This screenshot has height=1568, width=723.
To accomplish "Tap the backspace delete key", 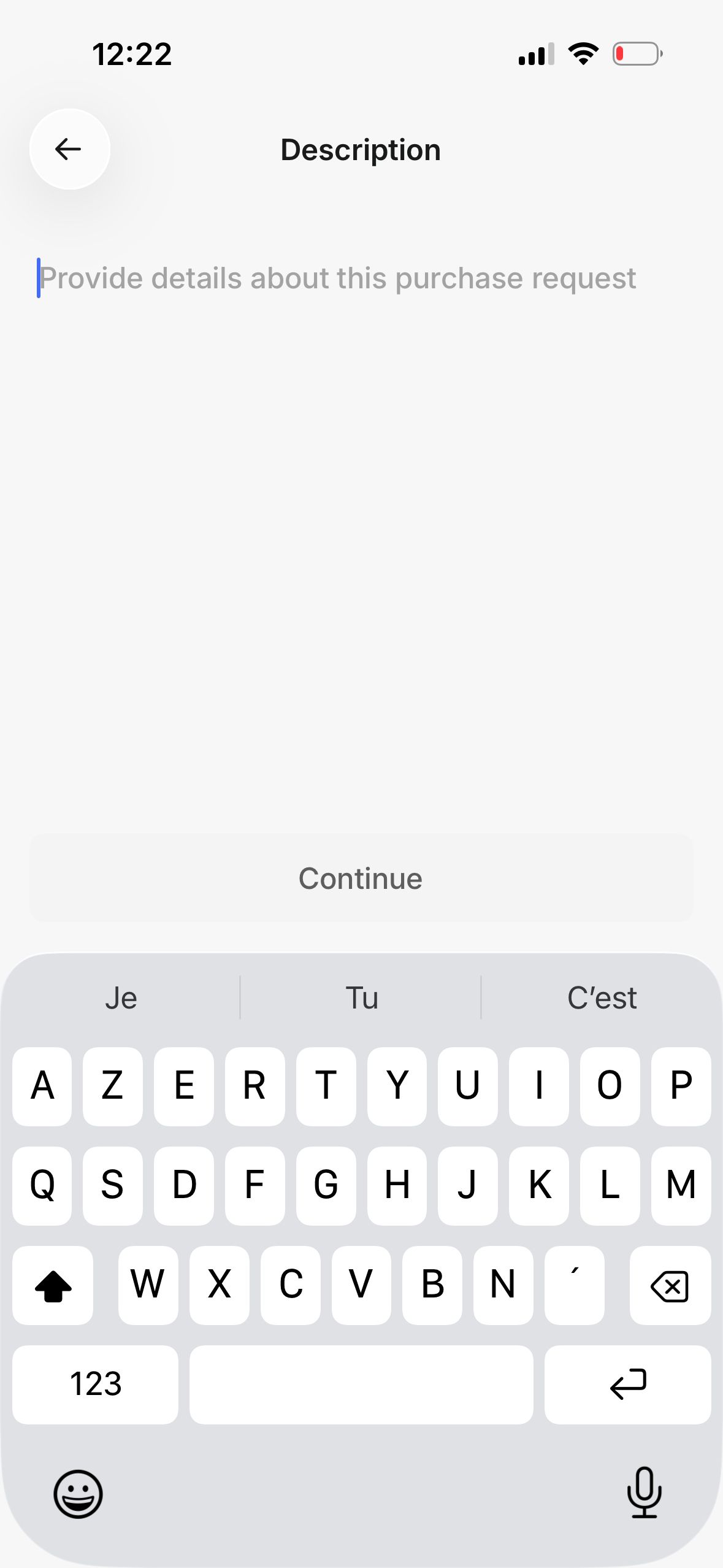I will click(x=670, y=1285).
